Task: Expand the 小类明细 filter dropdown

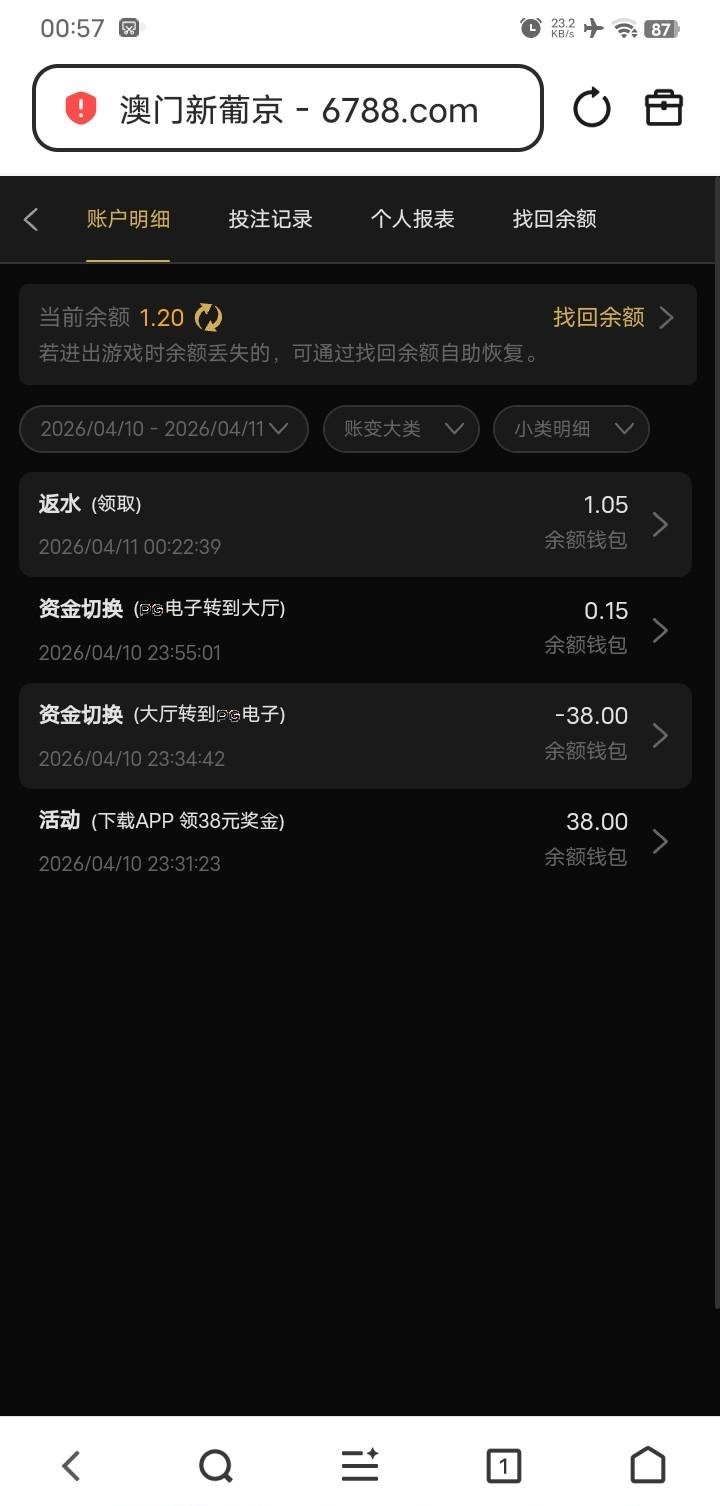Action: (571, 429)
